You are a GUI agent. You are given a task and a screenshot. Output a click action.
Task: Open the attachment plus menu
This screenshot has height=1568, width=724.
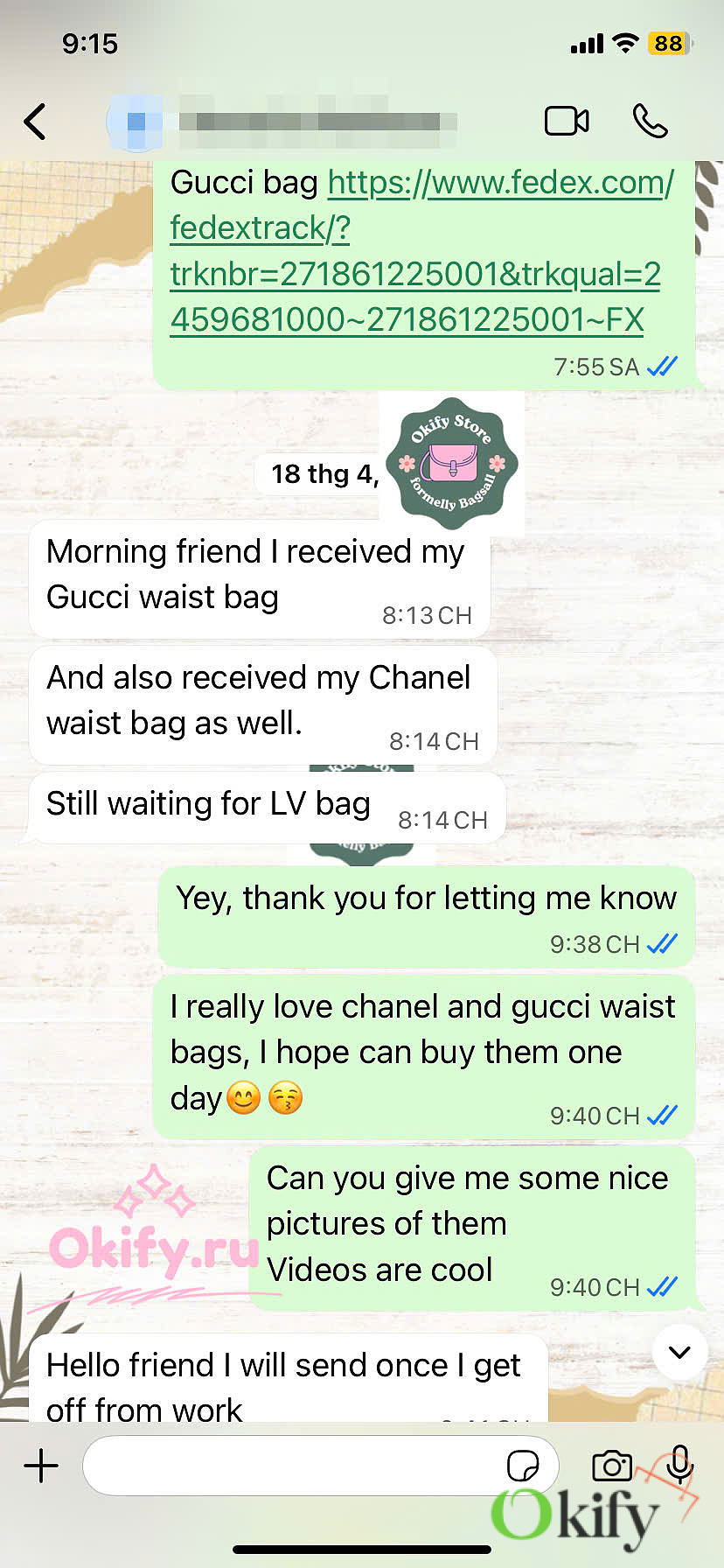pos(41,1466)
